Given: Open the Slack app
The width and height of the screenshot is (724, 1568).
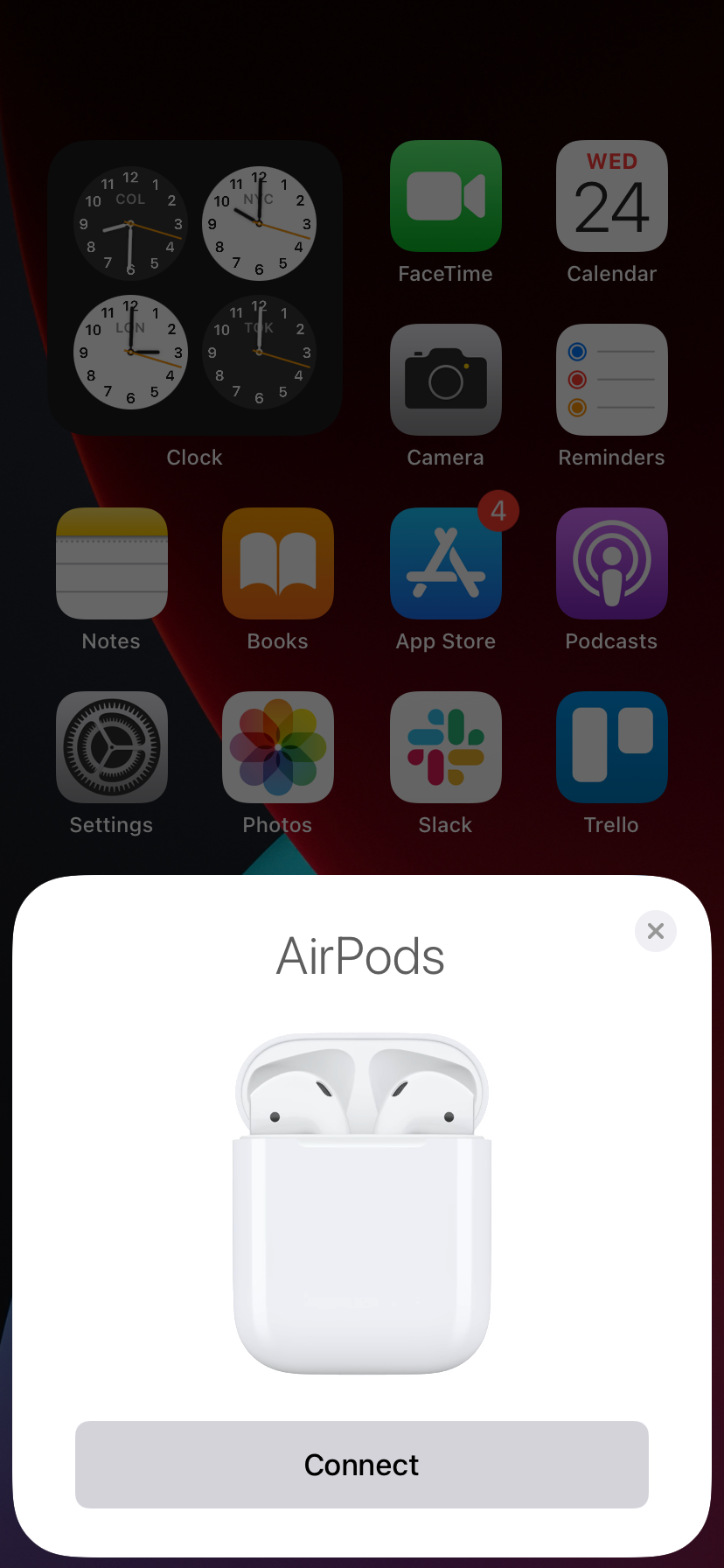Looking at the screenshot, I should point(446,747).
